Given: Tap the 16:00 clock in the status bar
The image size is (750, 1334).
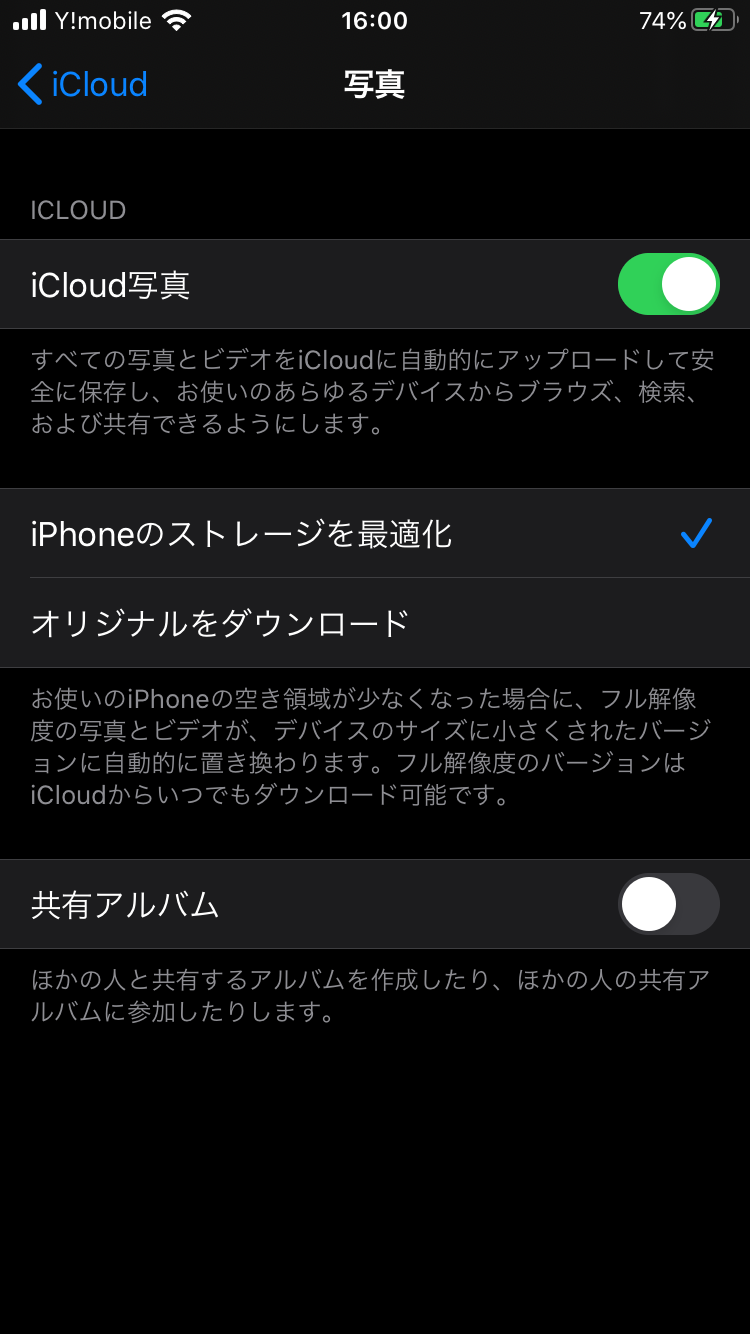Looking at the screenshot, I should (x=375, y=20).
